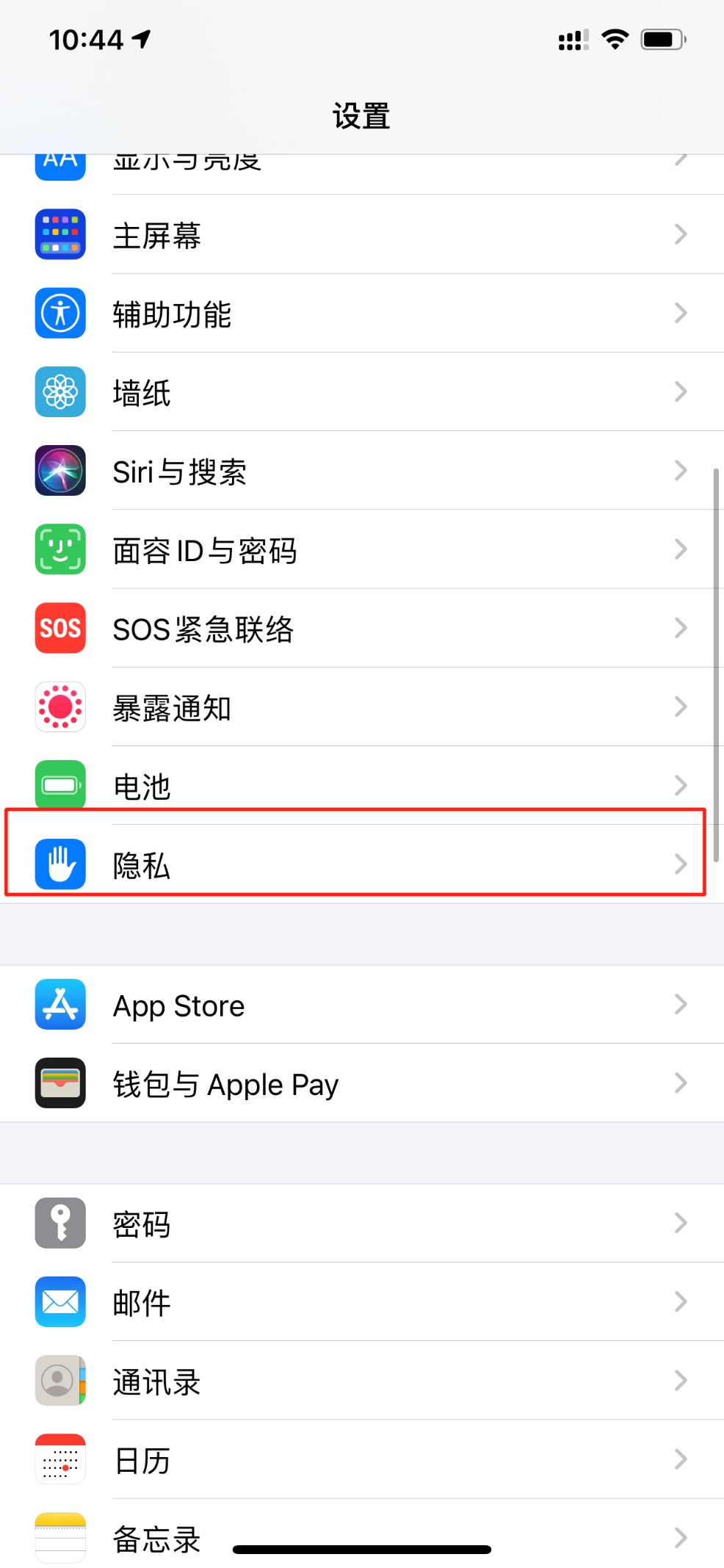Open SOS紧急联络 settings
The width and height of the screenshot is (724, 1568).
point(362,628)
